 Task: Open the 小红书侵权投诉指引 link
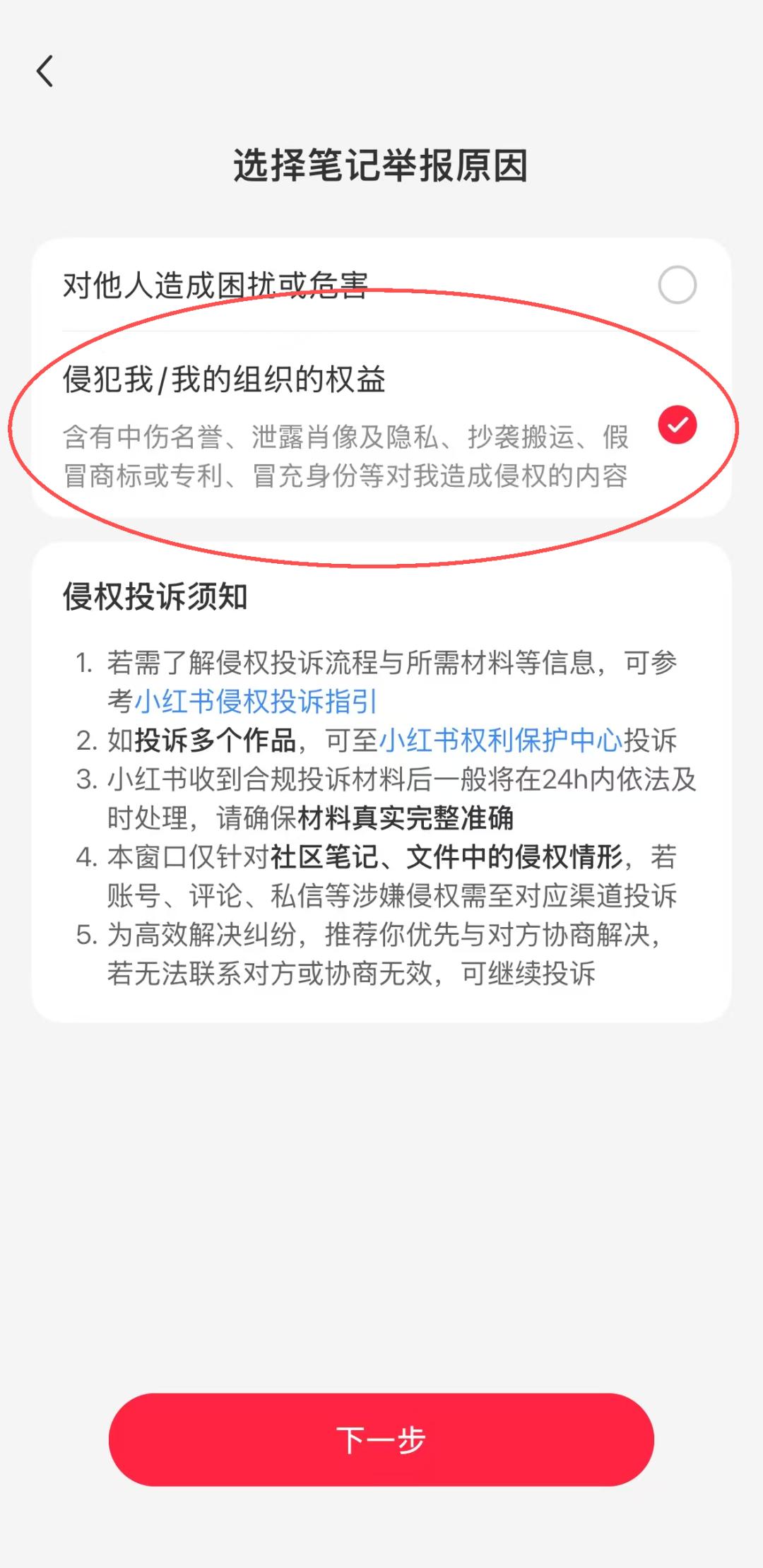tap(256, 702)
